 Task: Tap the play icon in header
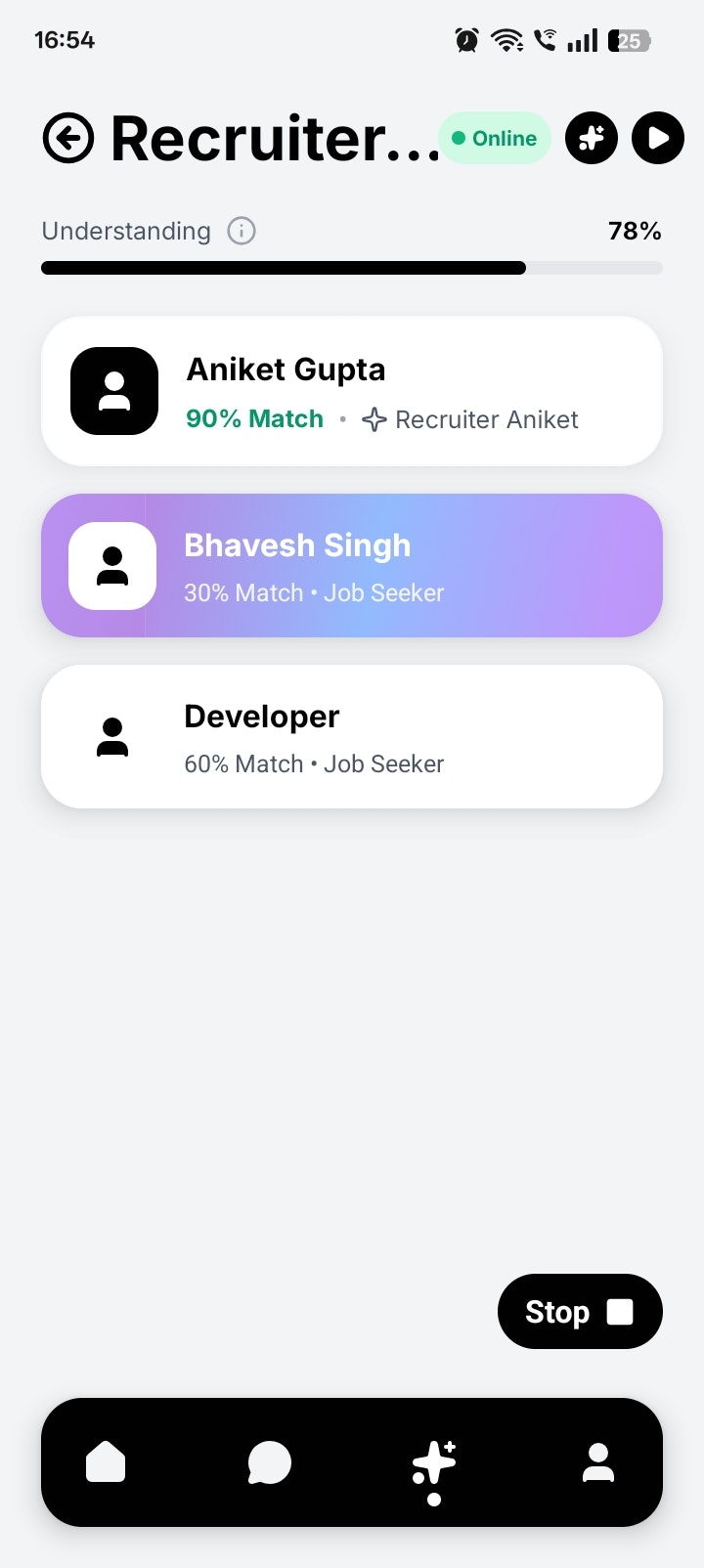657,139
